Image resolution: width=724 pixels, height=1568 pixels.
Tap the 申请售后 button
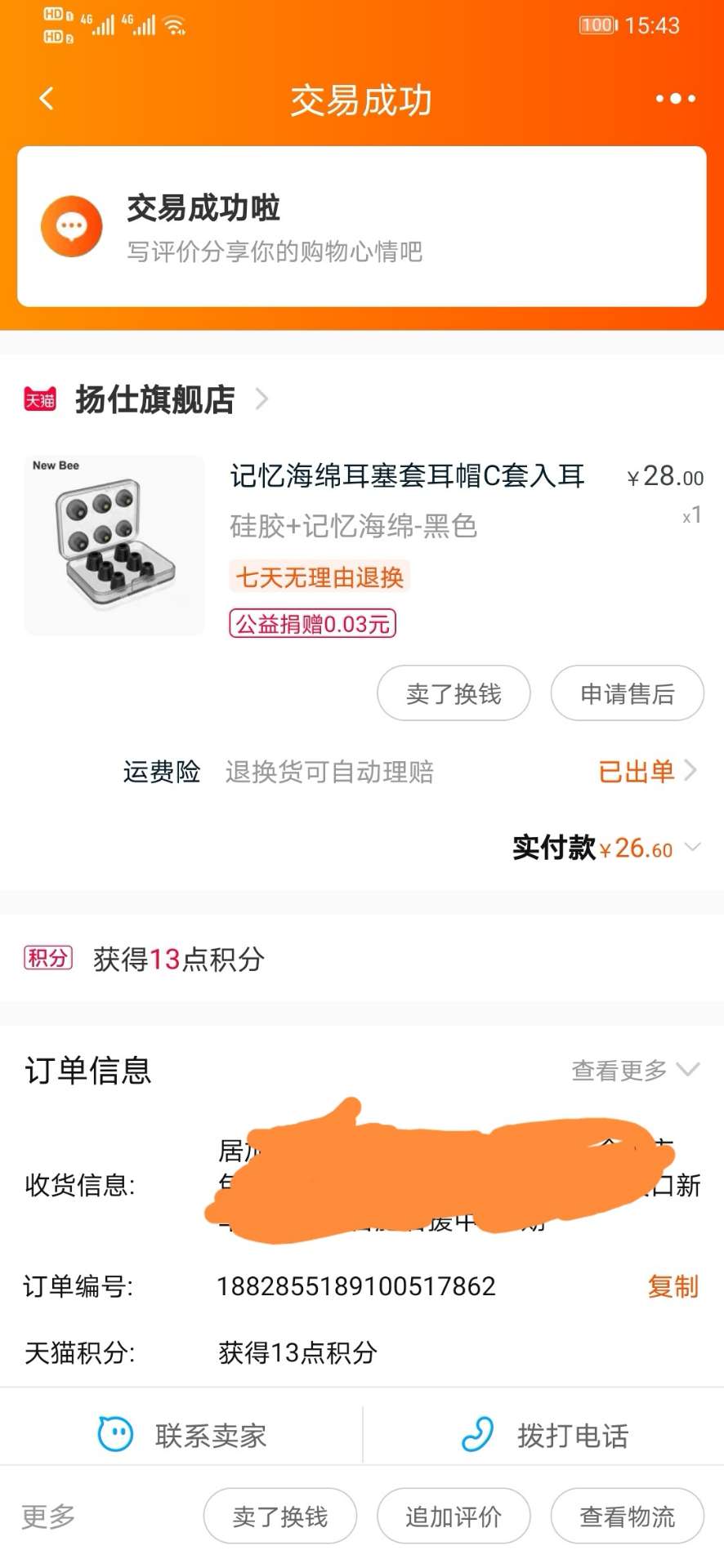627,693
